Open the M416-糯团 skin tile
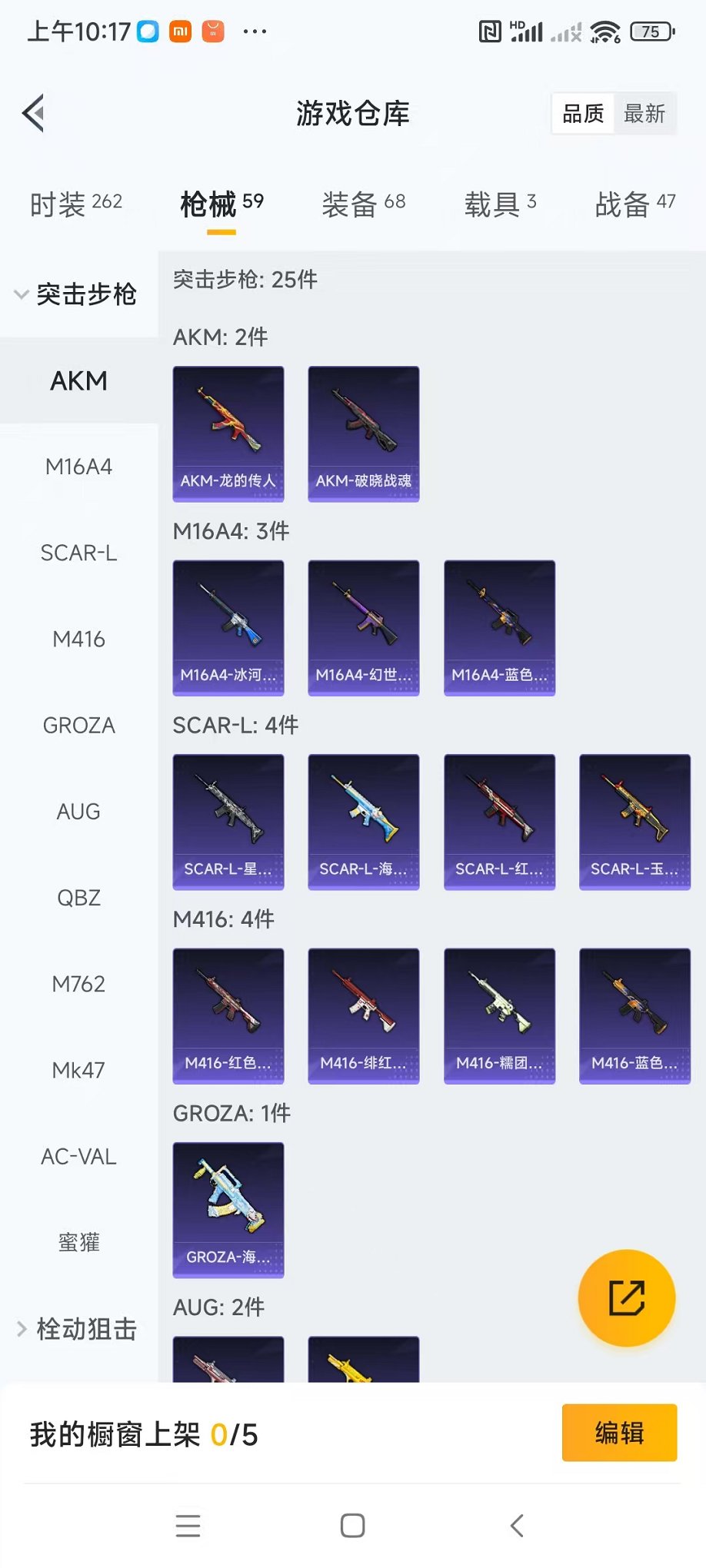Viewport: 706px width, 1568px height. tap(499, 1016)
